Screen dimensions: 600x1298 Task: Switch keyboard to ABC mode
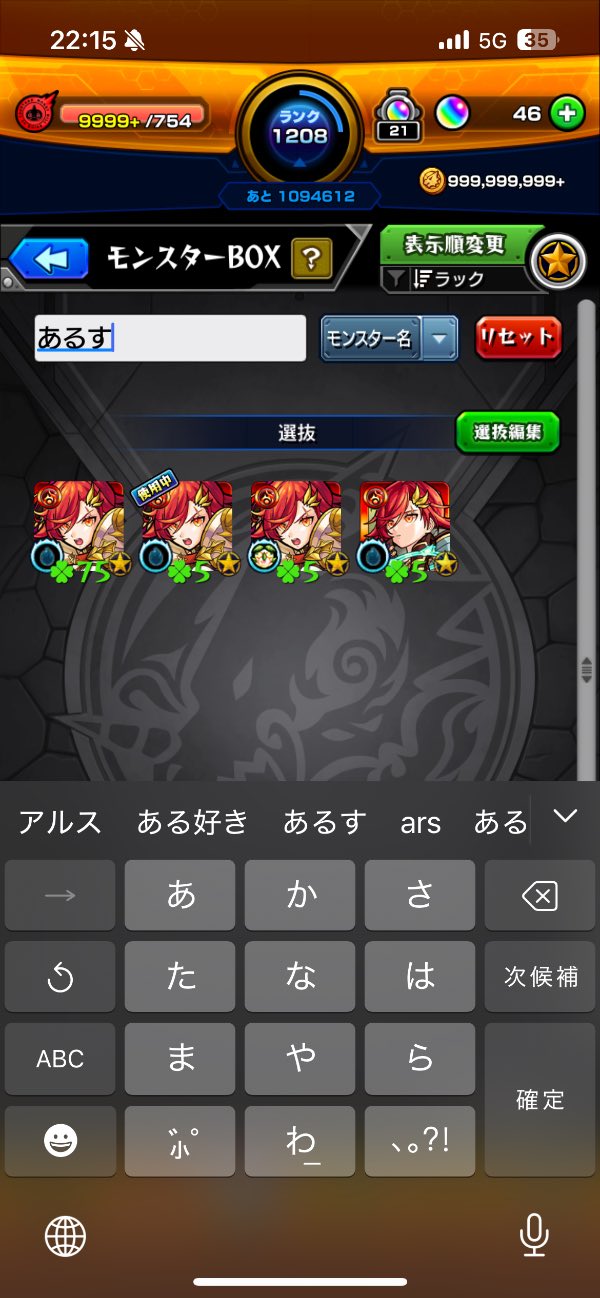(x=60, y=1059)
